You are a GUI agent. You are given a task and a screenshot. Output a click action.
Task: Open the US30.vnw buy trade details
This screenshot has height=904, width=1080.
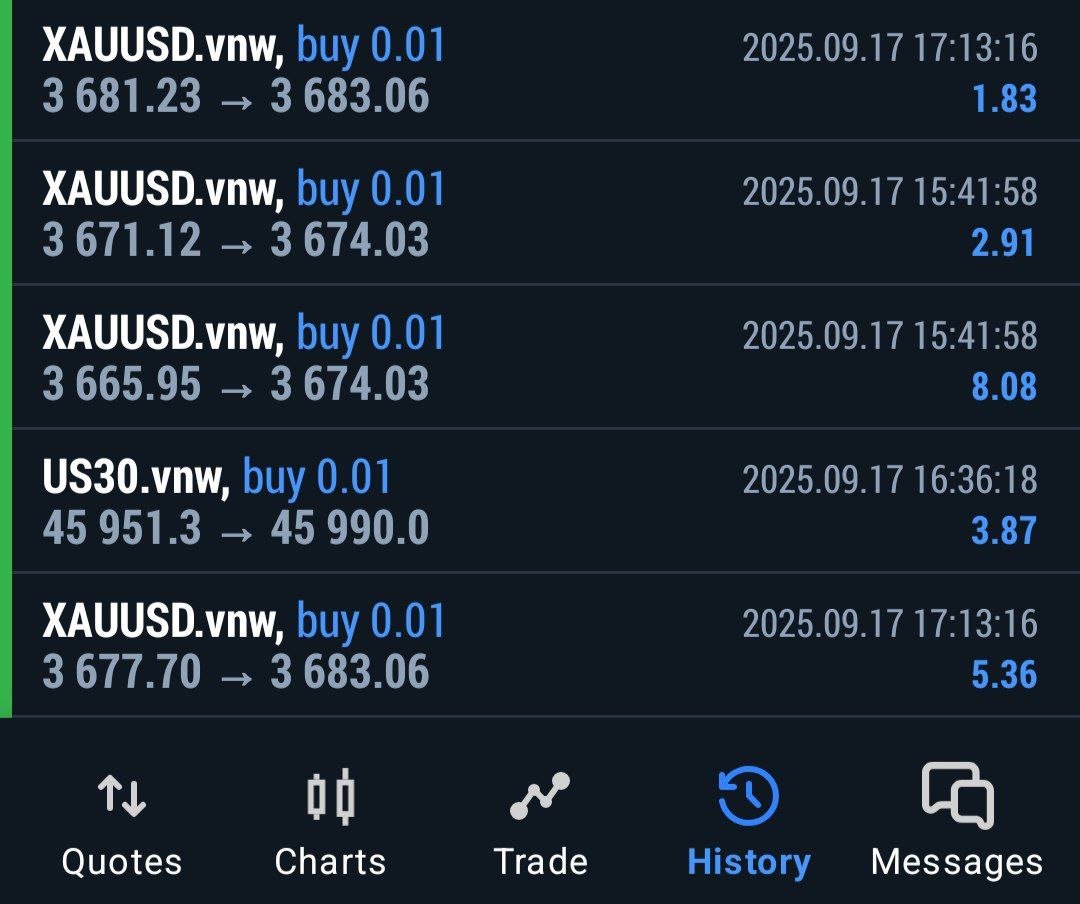tap(540, 503)
